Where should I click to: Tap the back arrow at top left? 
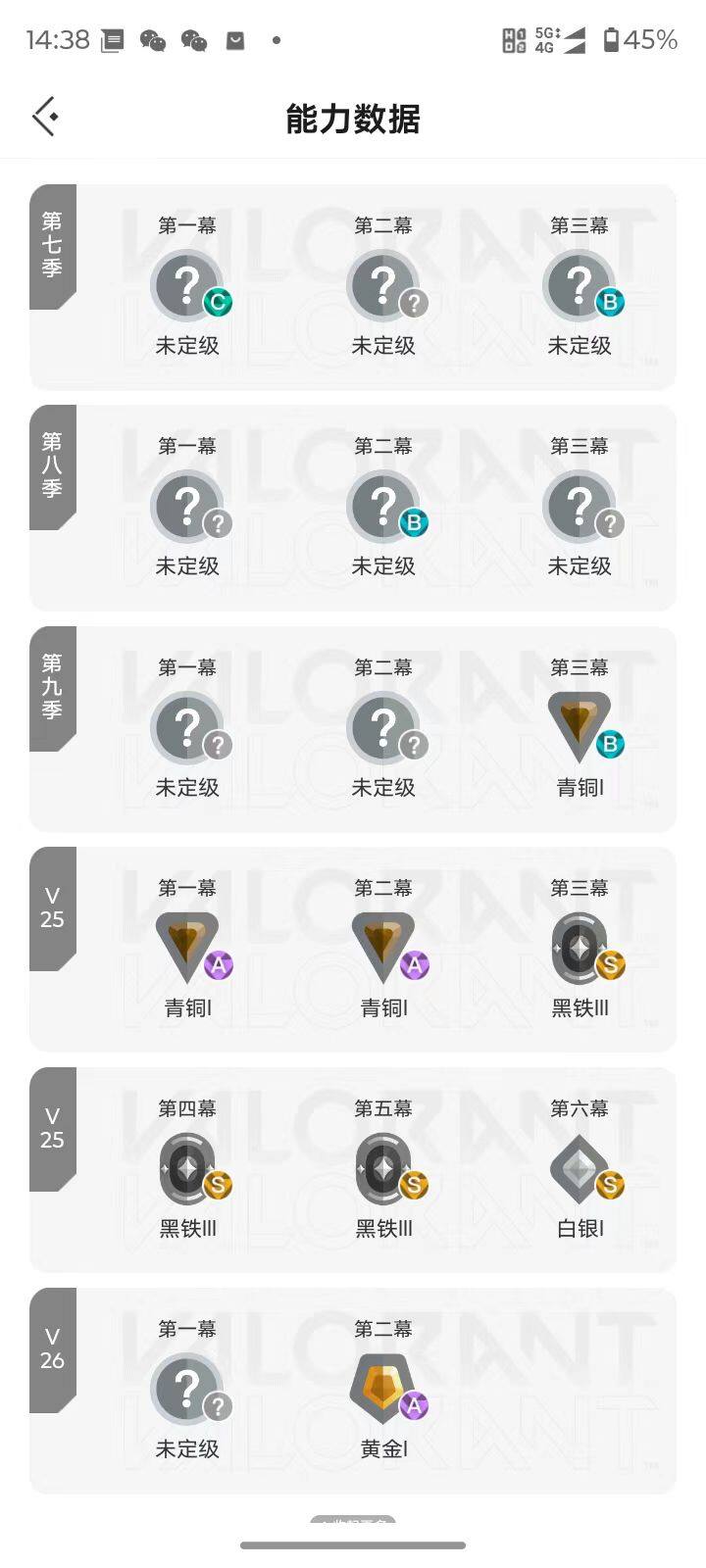pos(44,116)
